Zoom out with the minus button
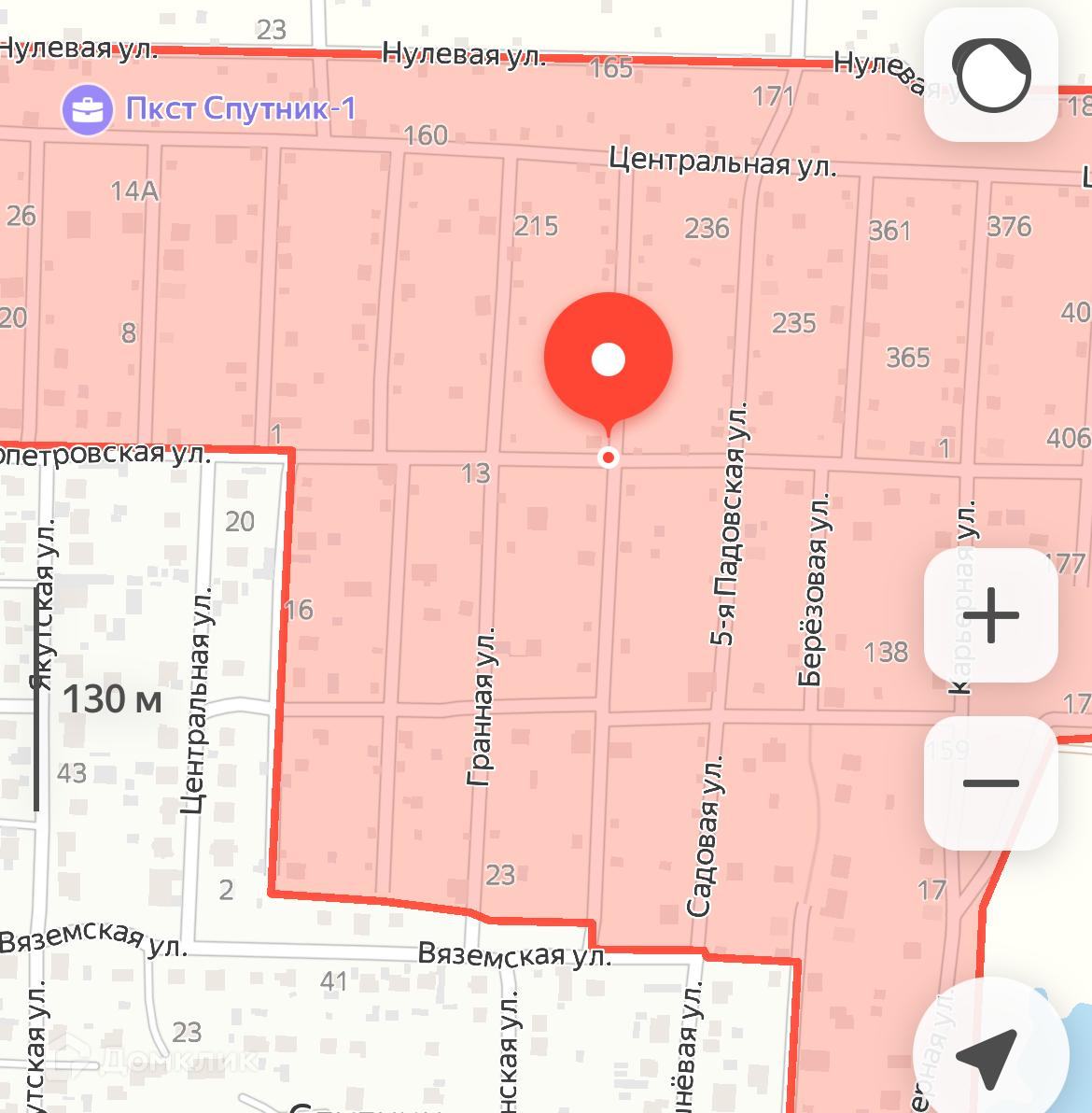This screenshot has height=1113, width=1092. coord(990,783)
